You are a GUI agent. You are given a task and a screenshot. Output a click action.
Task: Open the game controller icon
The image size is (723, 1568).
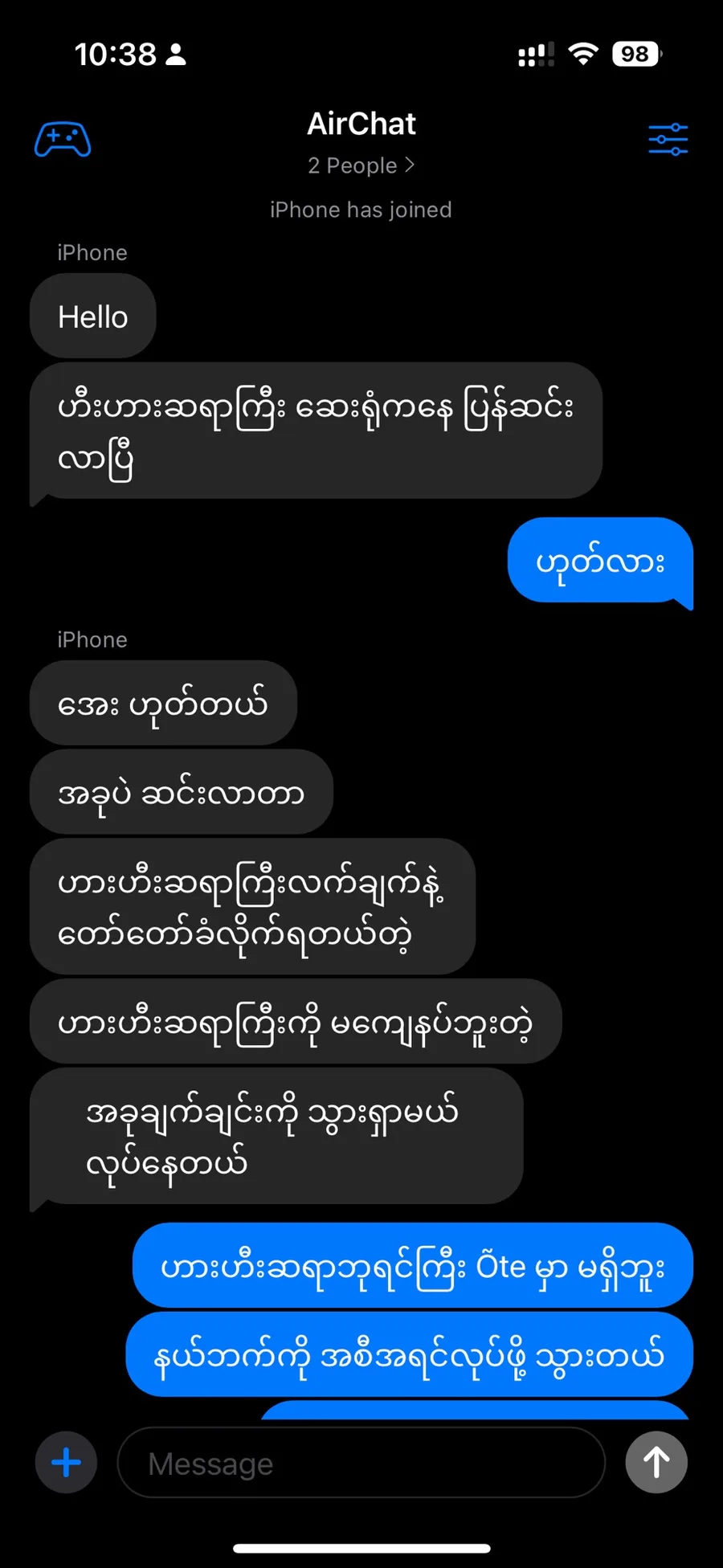(x=63, y=140)
